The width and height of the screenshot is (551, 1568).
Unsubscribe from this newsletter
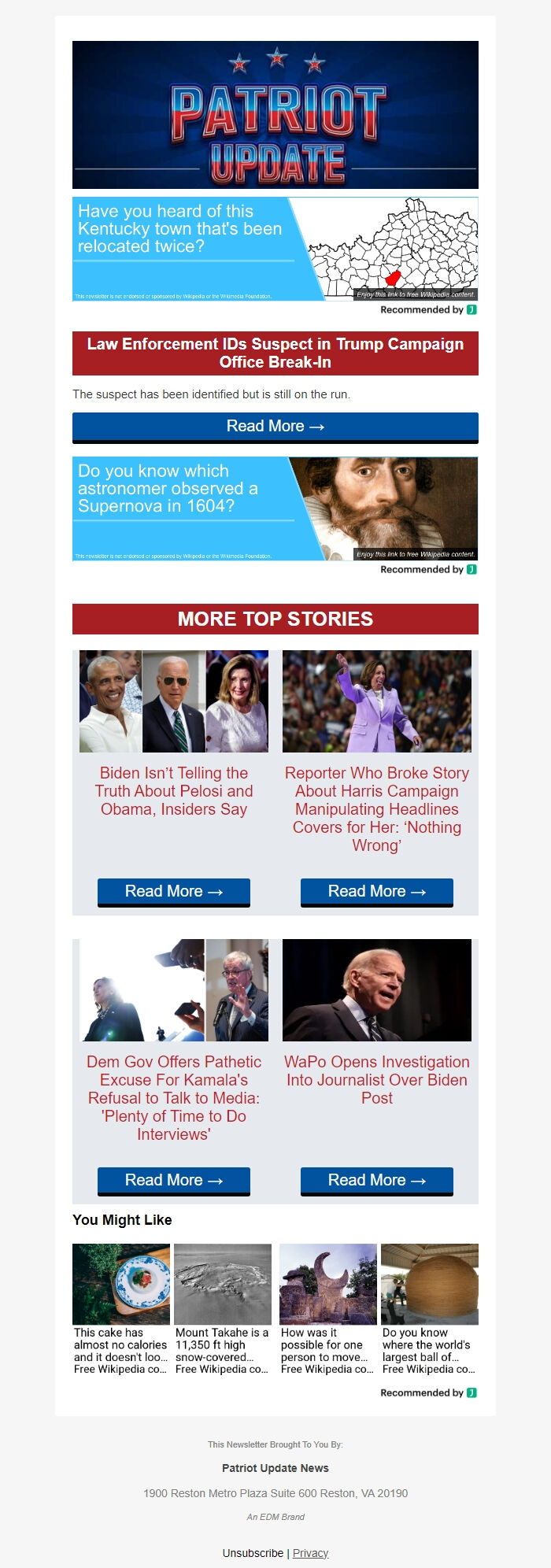[253, 1553]
